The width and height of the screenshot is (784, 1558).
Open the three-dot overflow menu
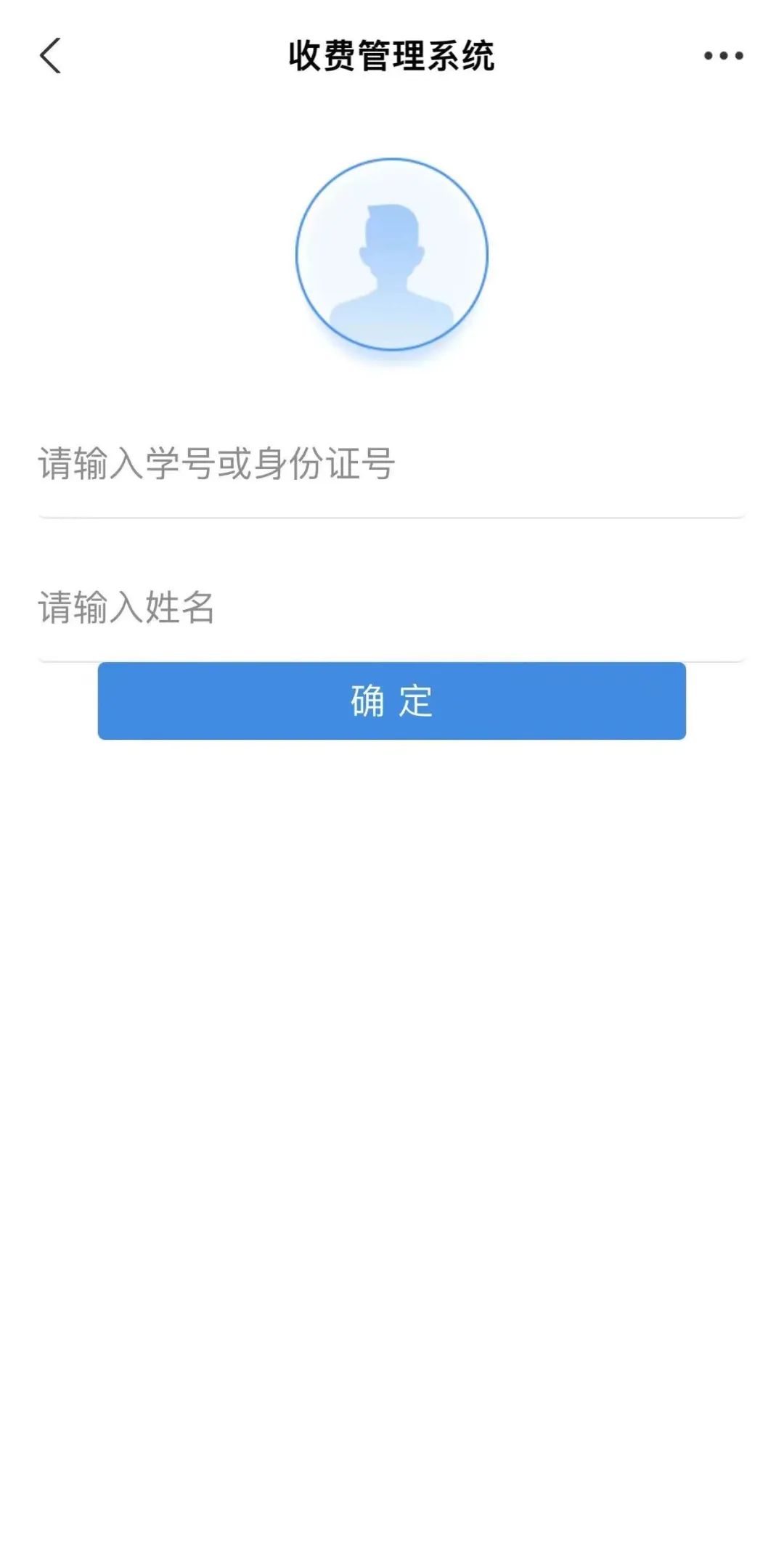pyautogui.click(x=723, y=56)
